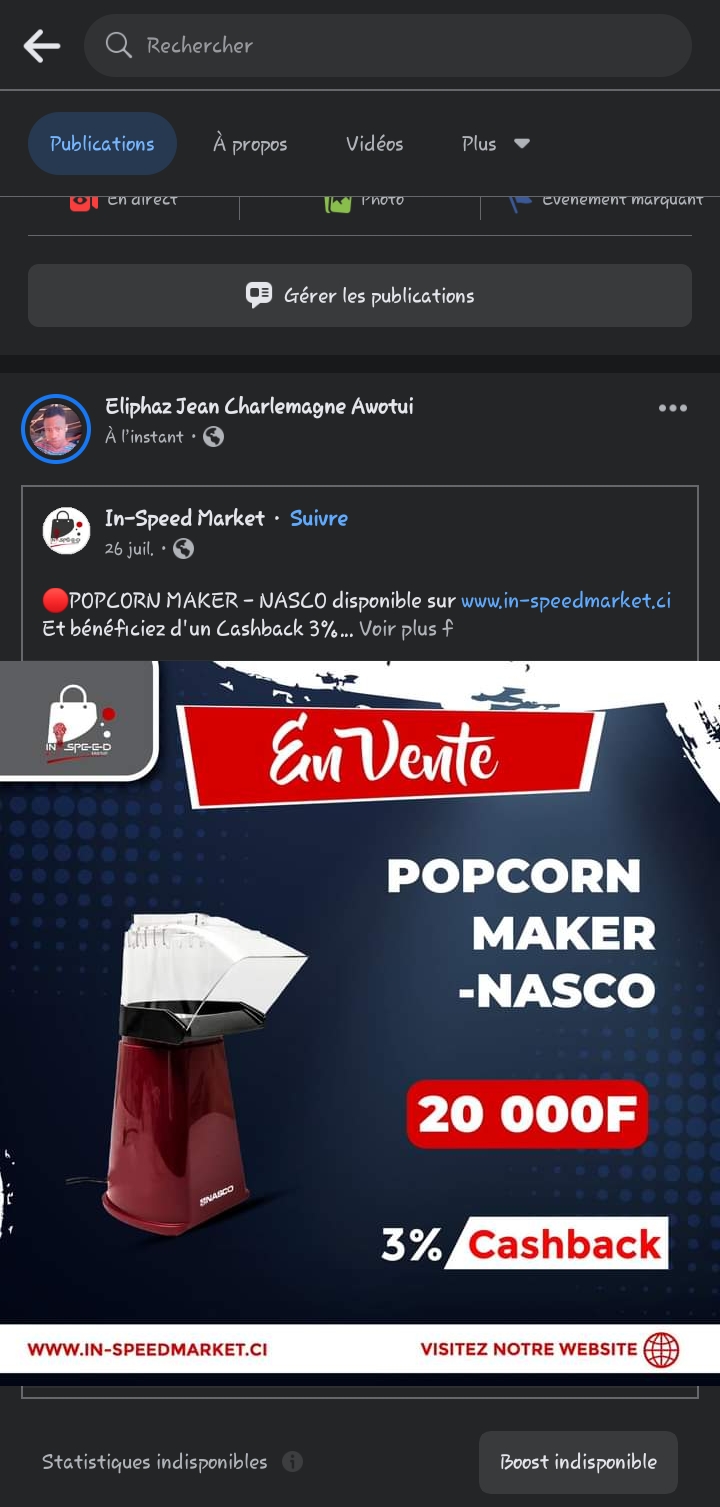Open the post's three-dot options menu
Viewport: 720px width, 1507px height.
[672, 407]
